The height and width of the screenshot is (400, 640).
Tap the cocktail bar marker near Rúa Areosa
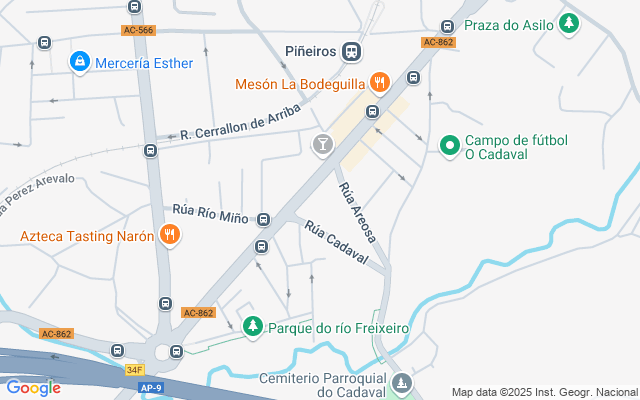tap(322, 147)
